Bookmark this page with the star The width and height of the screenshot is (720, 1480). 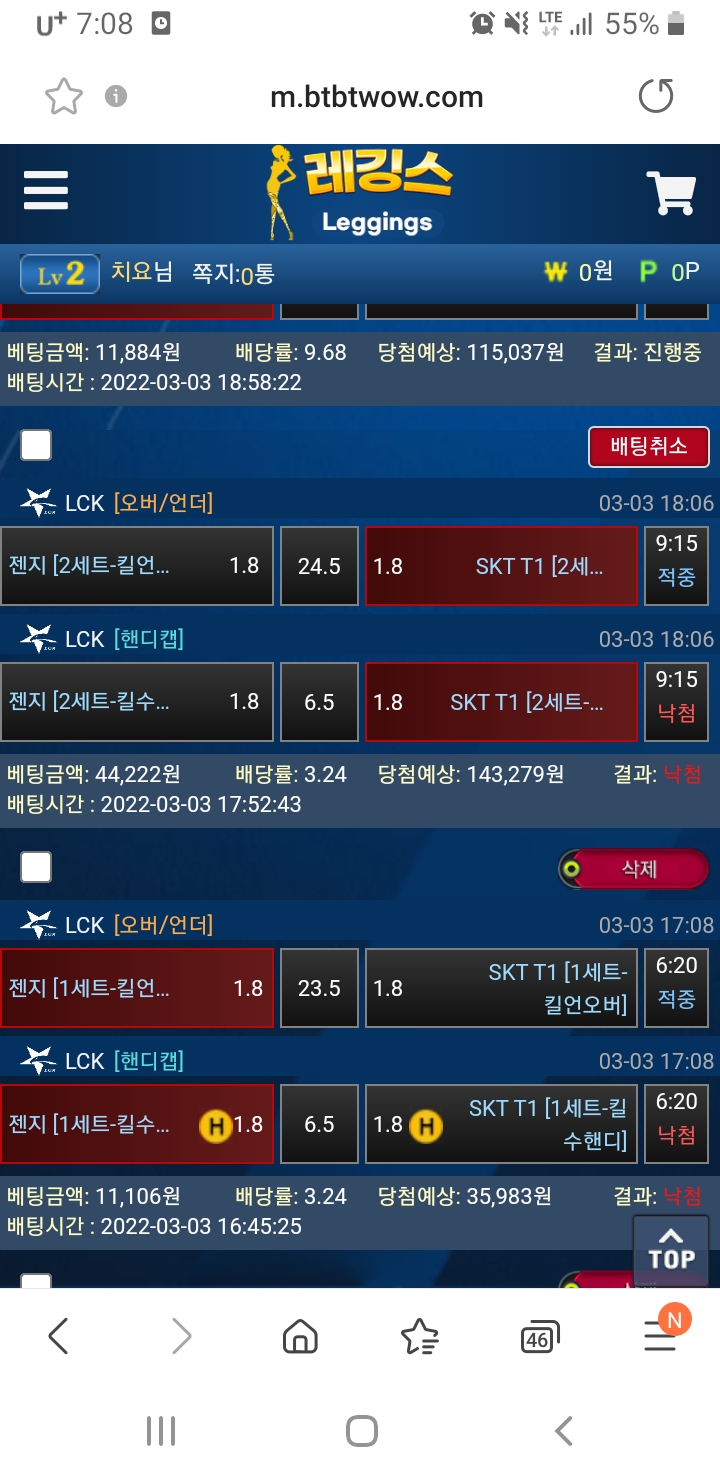coord(64,97)
